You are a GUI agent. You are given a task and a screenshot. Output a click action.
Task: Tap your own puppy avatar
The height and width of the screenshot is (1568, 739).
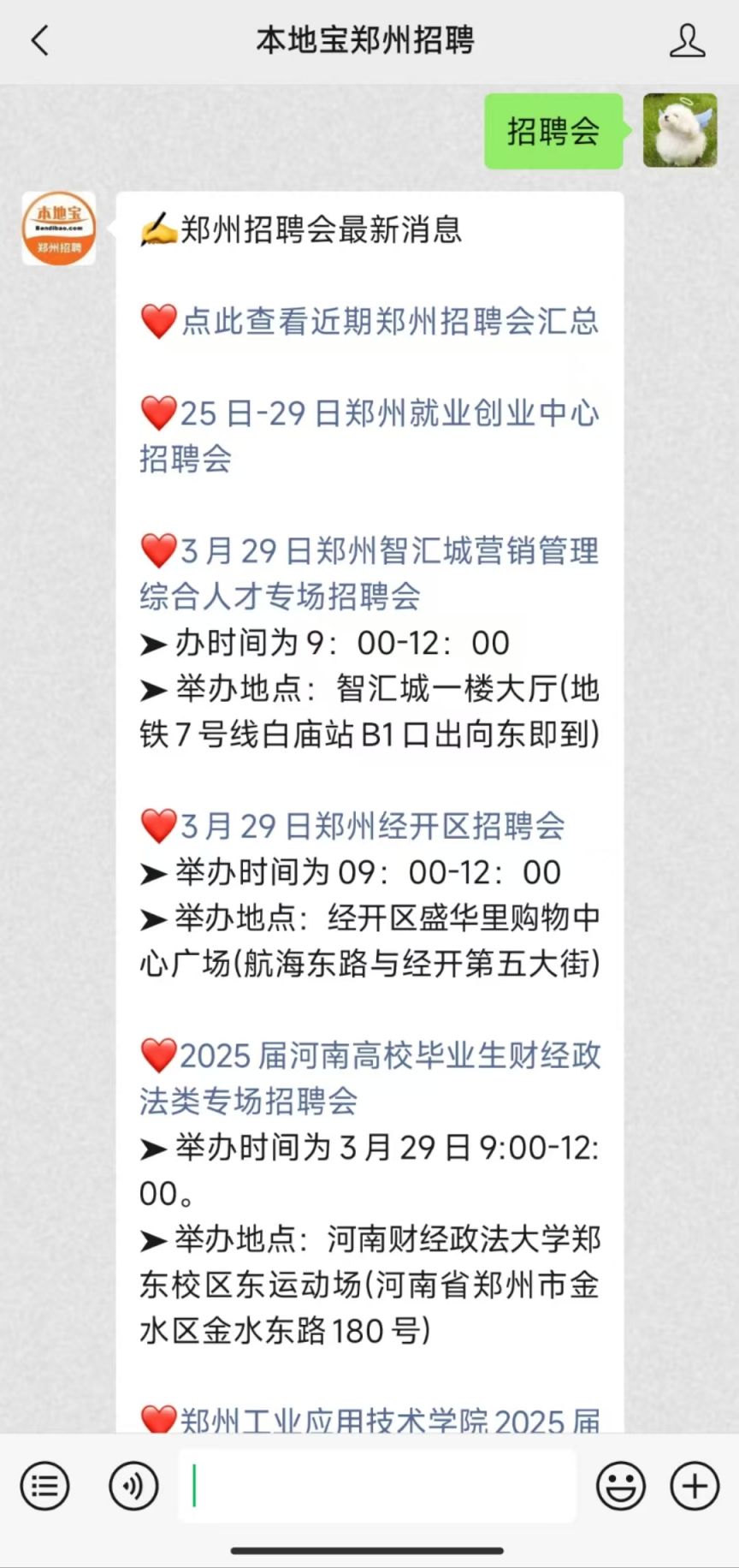click(x=680, y=130)
